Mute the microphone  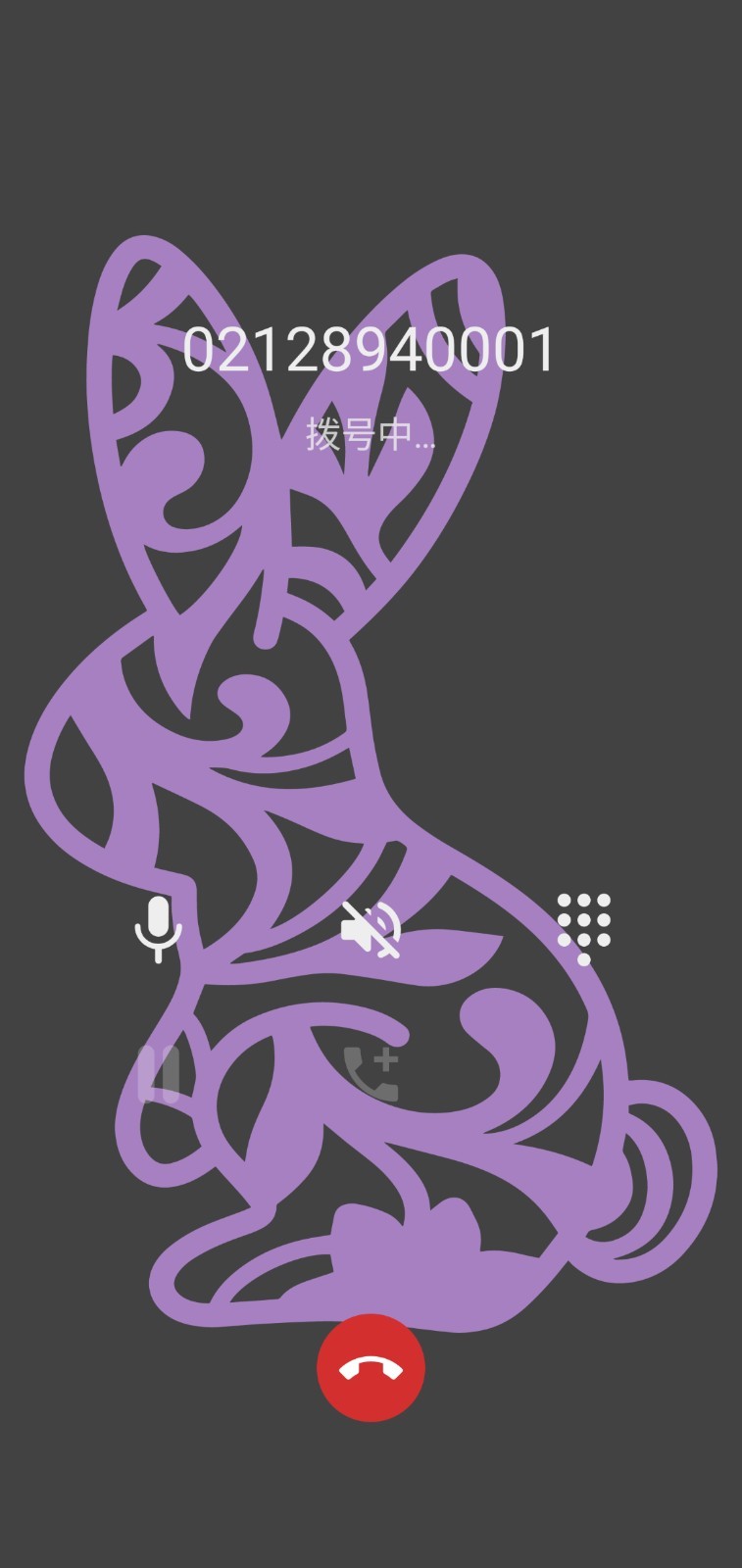[158, 927]
